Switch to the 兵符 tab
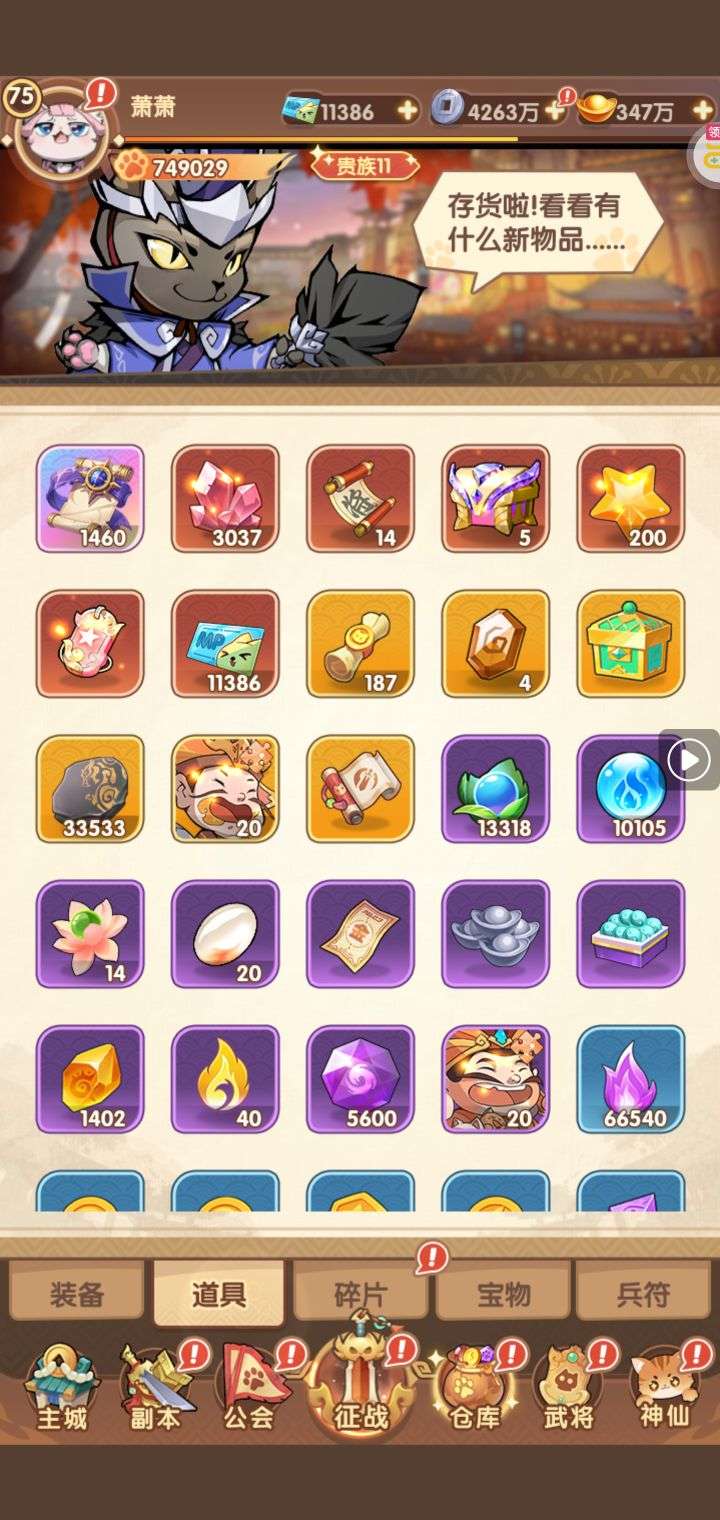The image size is (720, 1520). pyautogui.click(x=642, y=1294)
